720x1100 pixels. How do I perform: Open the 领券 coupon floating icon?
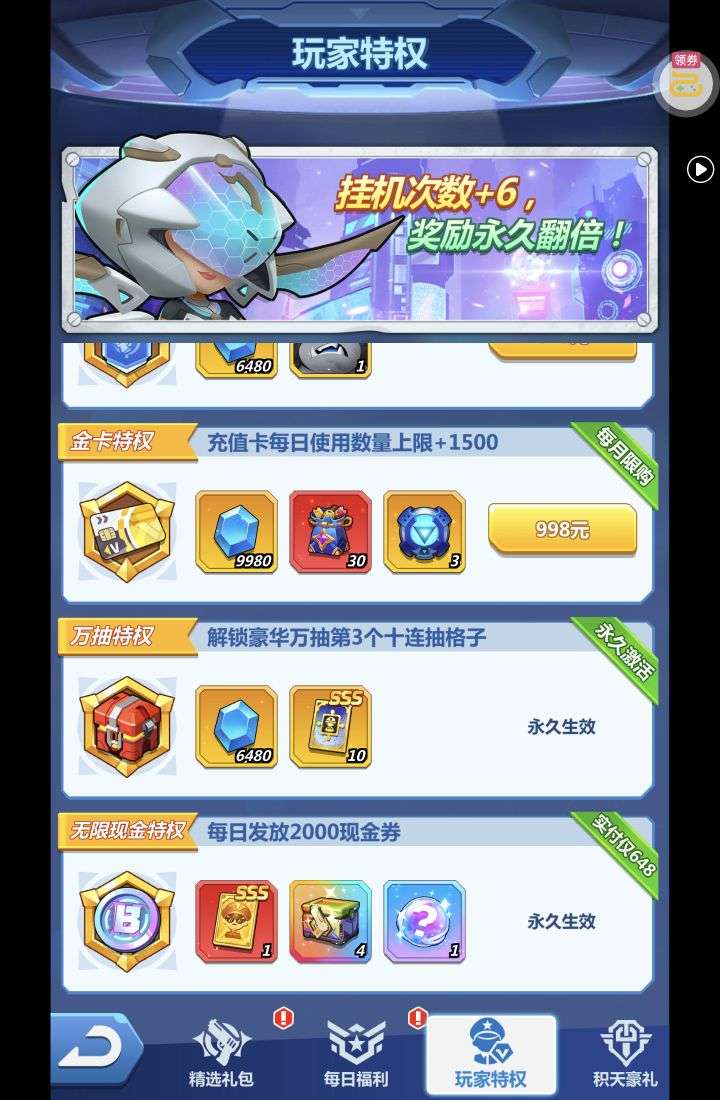click(x=686, y=82)
